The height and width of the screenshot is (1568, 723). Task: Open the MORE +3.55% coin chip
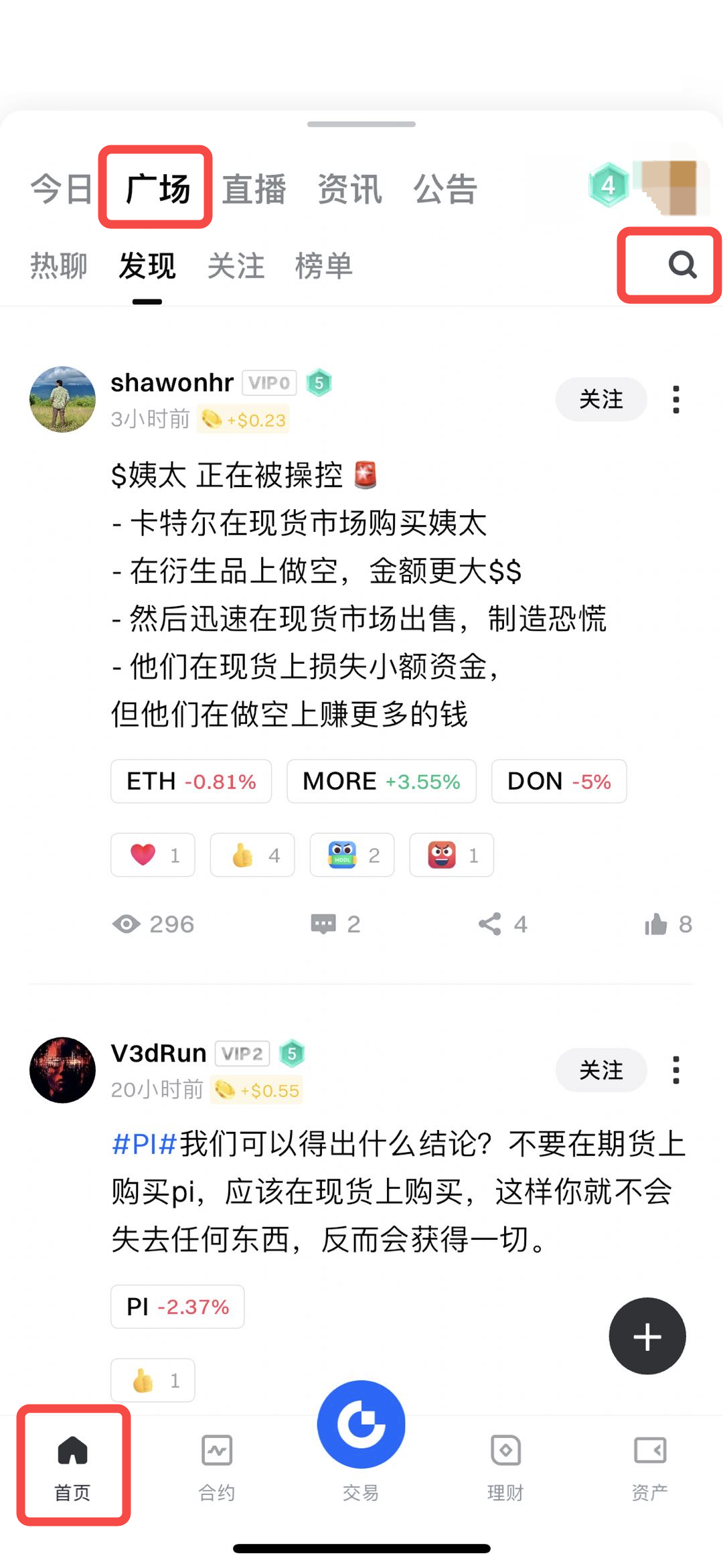381,781
